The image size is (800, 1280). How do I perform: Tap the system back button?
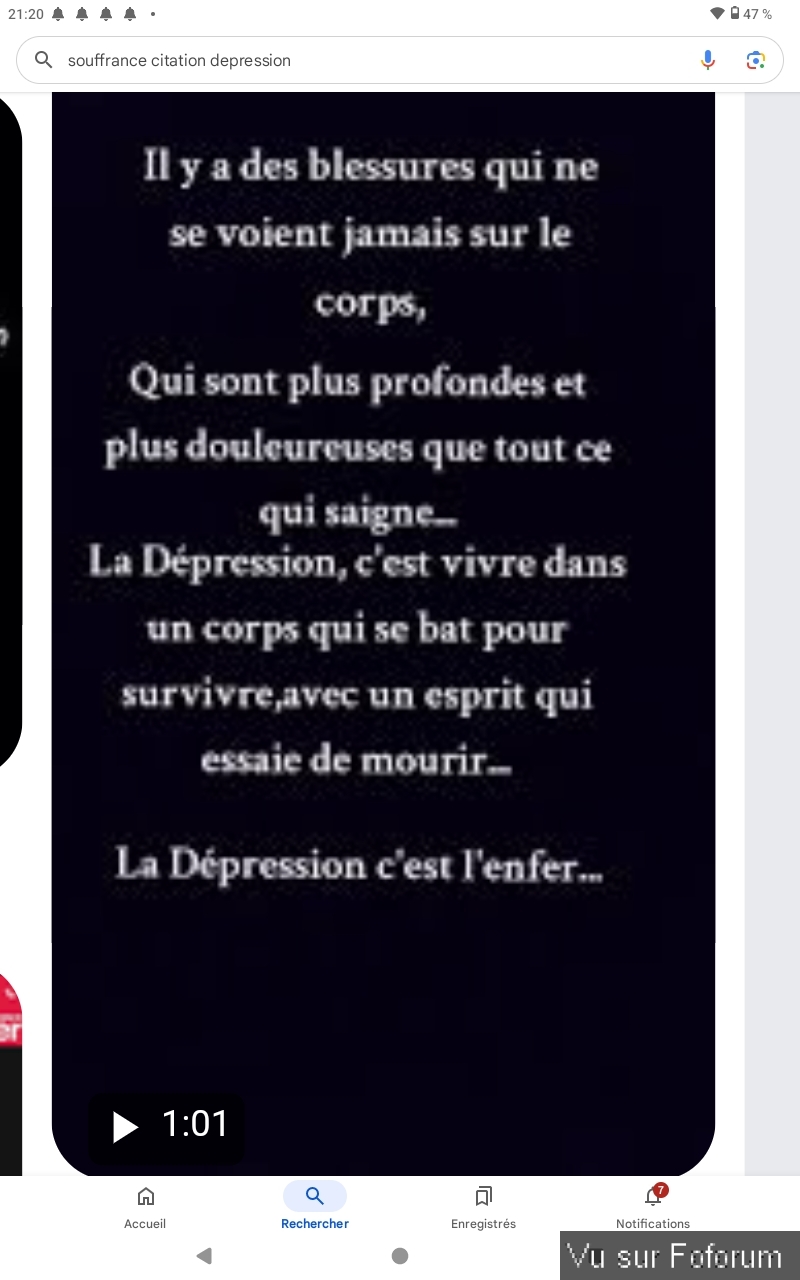tap(205, 1256)
